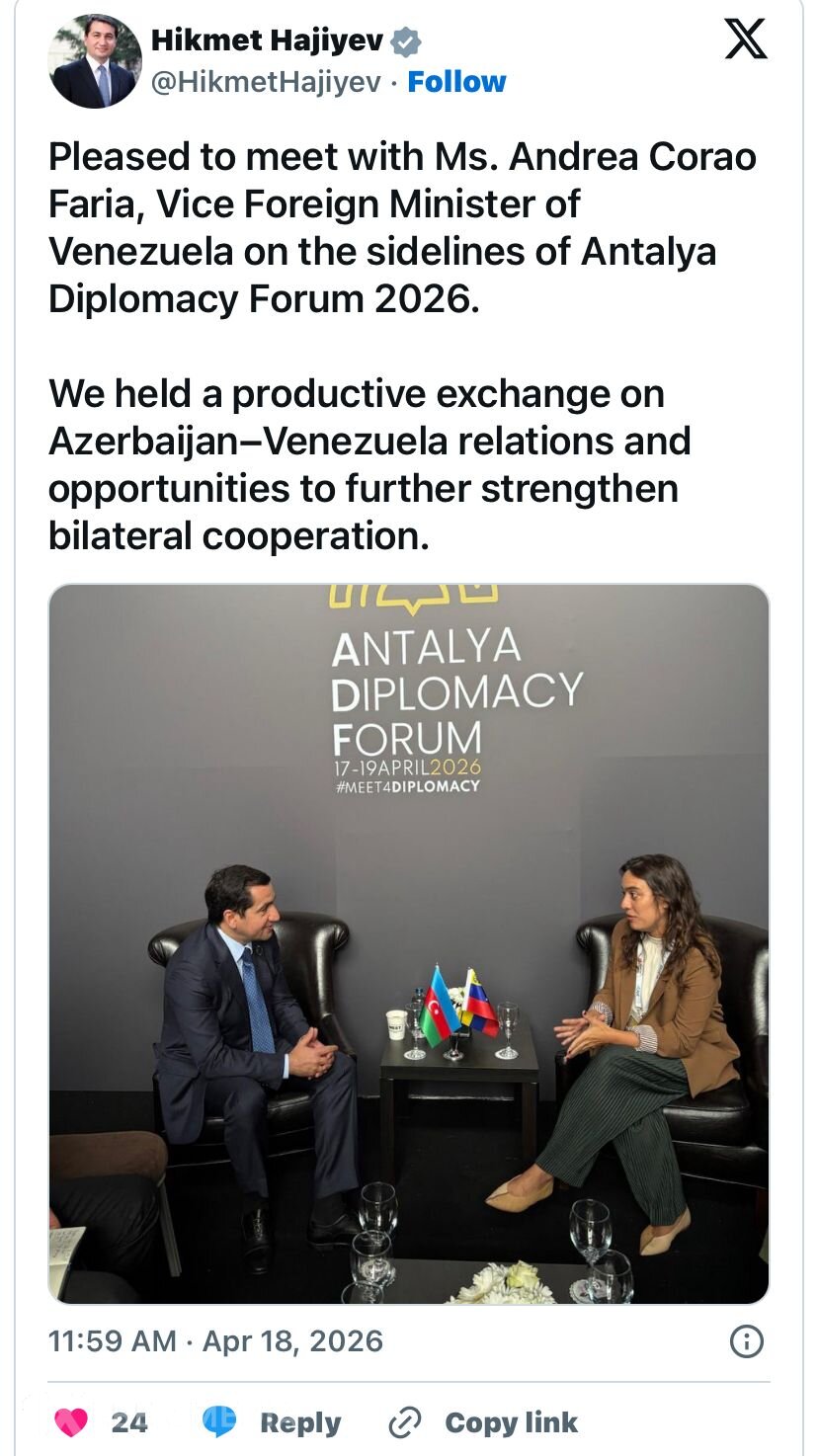Reply to this post
Image resolution: width=818 pixels, height=1456 pixels.
click(273, 1422)
